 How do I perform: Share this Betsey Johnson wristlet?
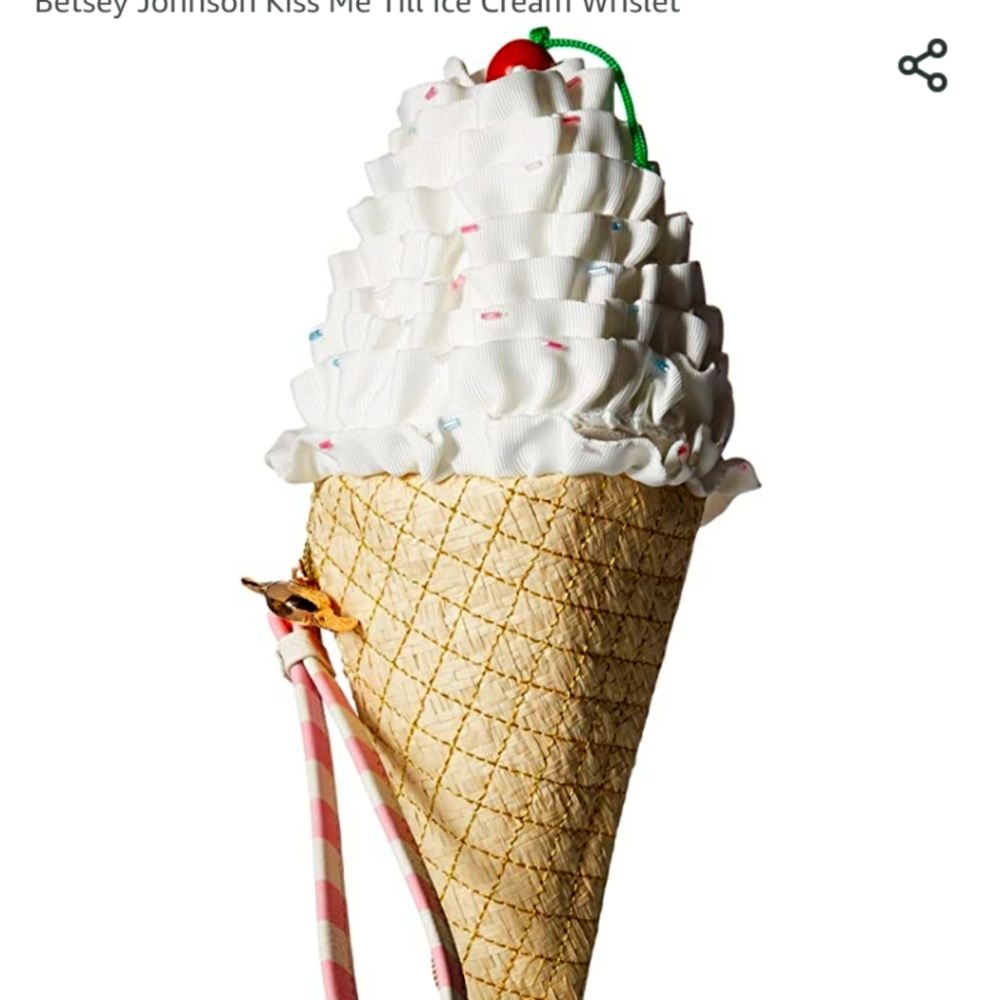pos(922,66)
